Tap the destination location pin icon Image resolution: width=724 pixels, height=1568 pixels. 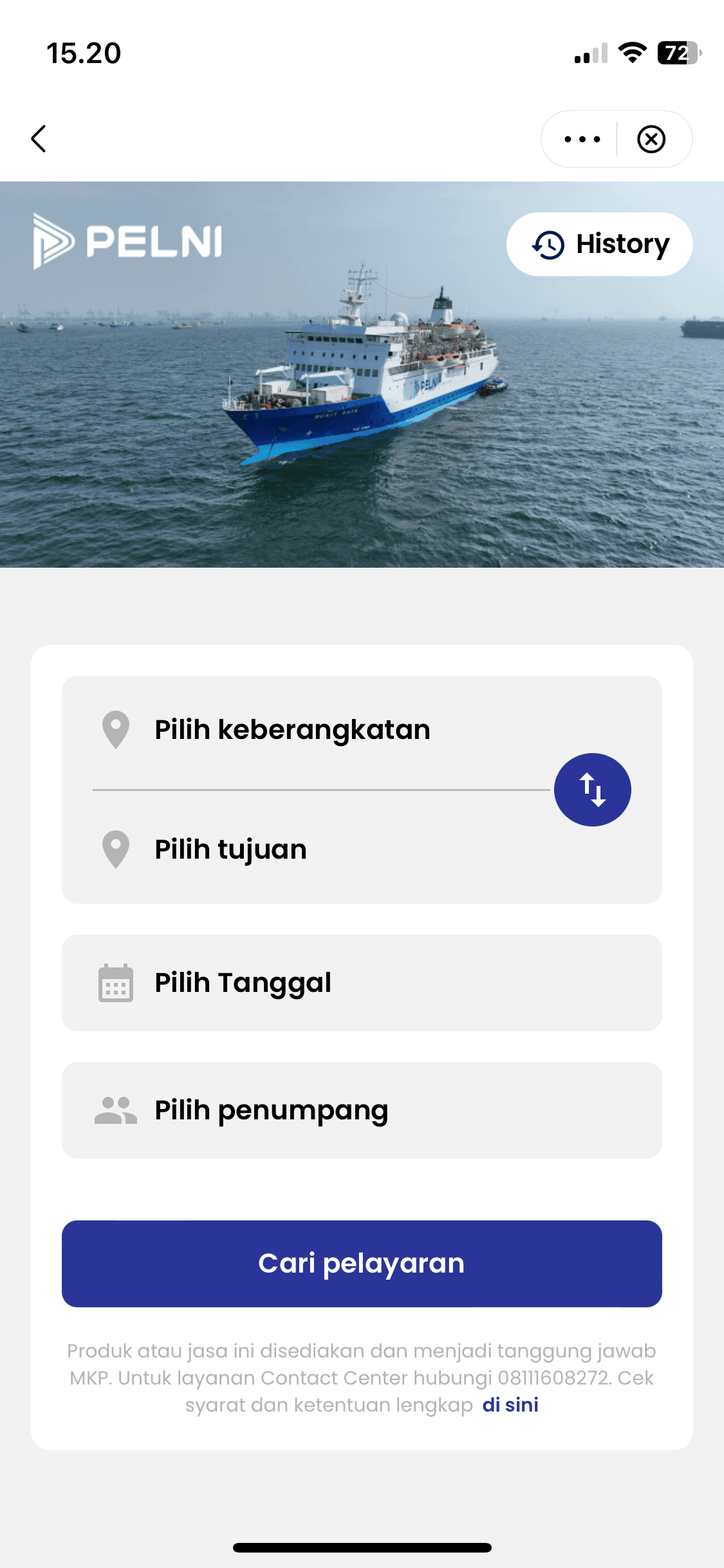(x=115, y=850)
